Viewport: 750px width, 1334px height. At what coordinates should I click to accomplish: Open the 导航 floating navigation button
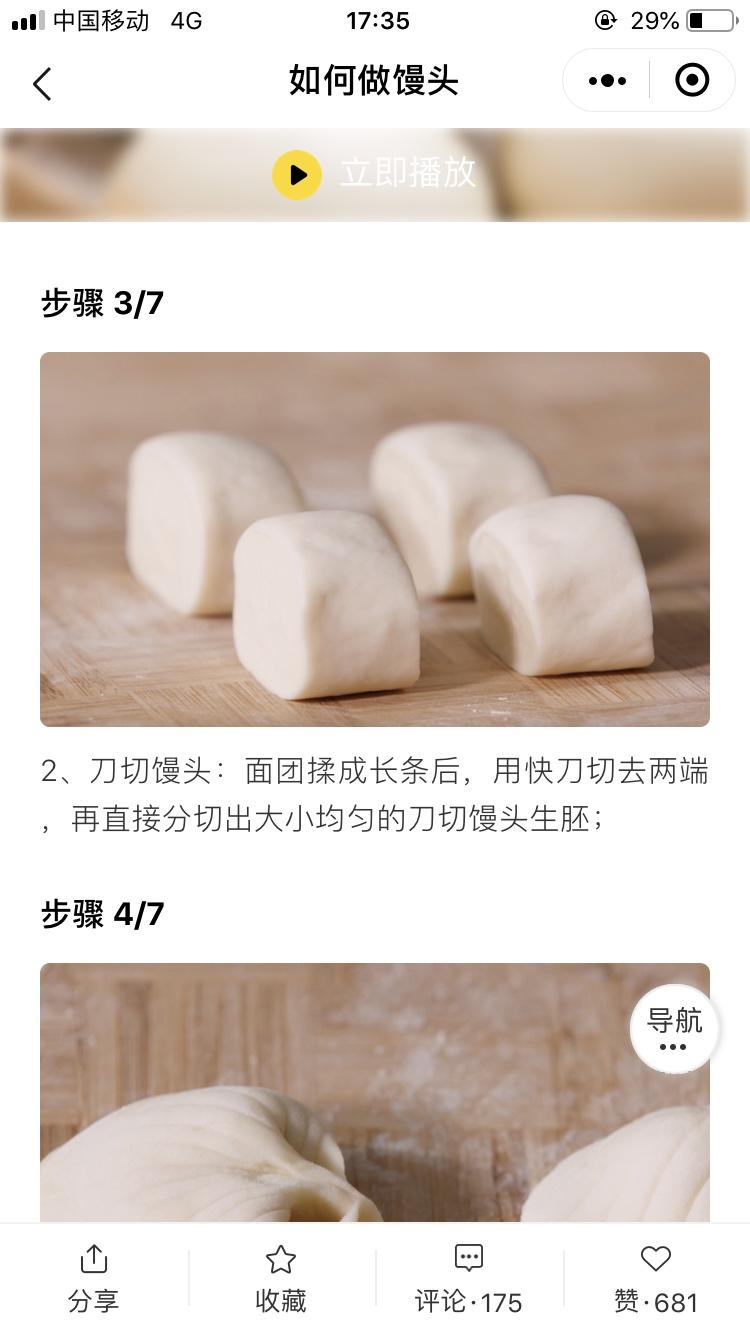pos(674,1029)
